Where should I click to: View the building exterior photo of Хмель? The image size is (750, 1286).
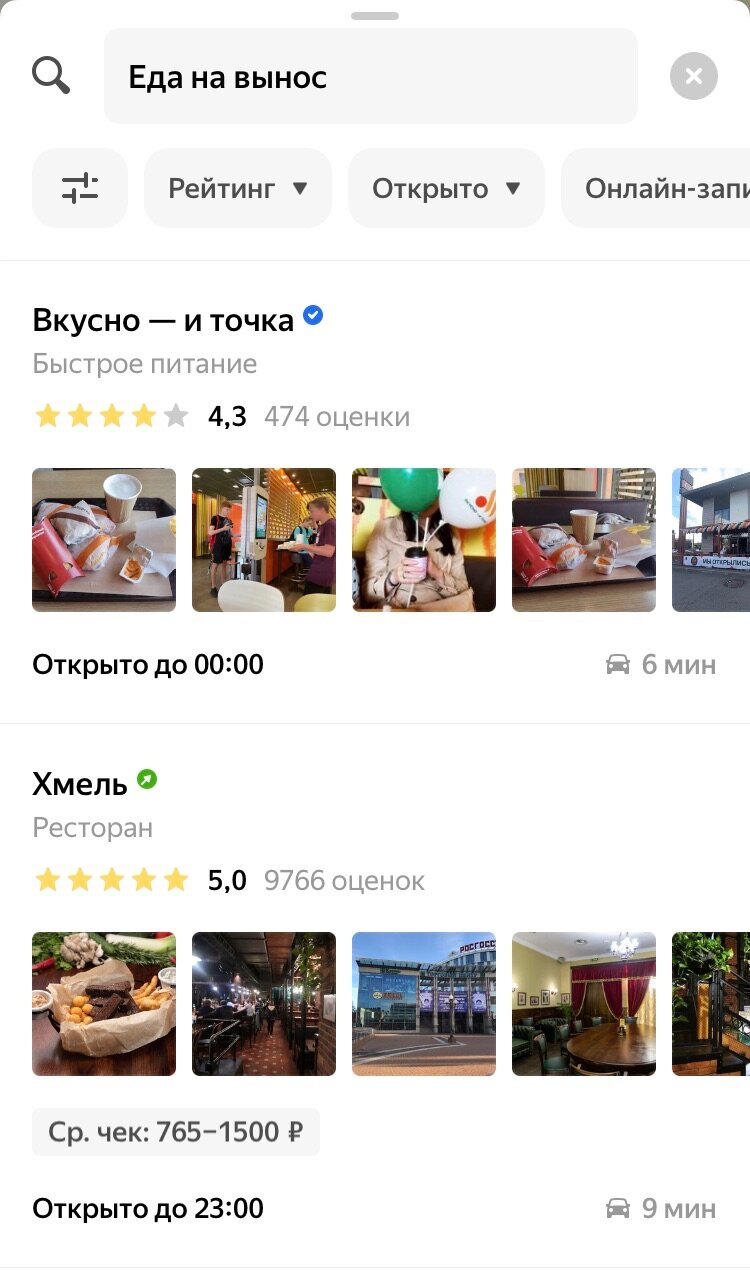(424, 1004)
